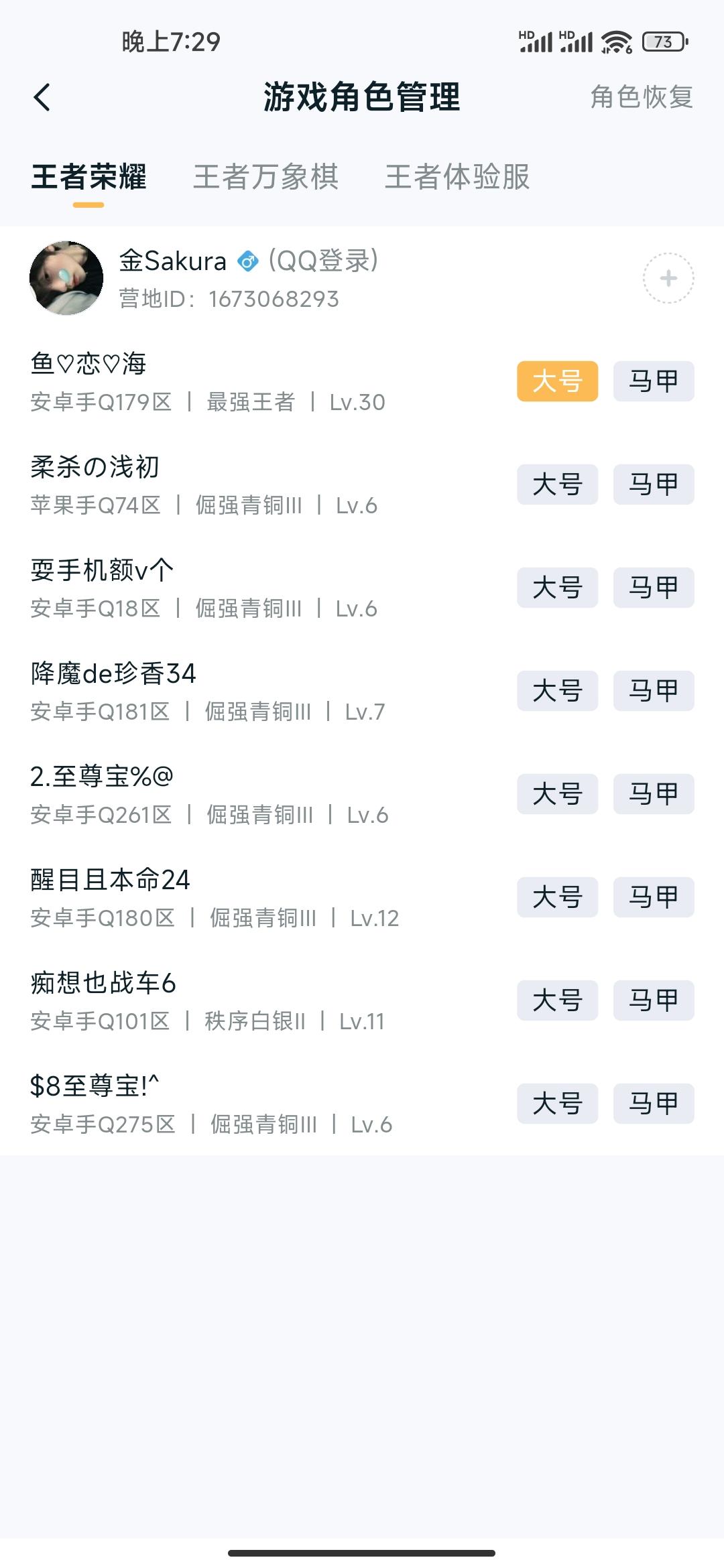Enable 大号 for 柔杀の浅初

point(557,485)
